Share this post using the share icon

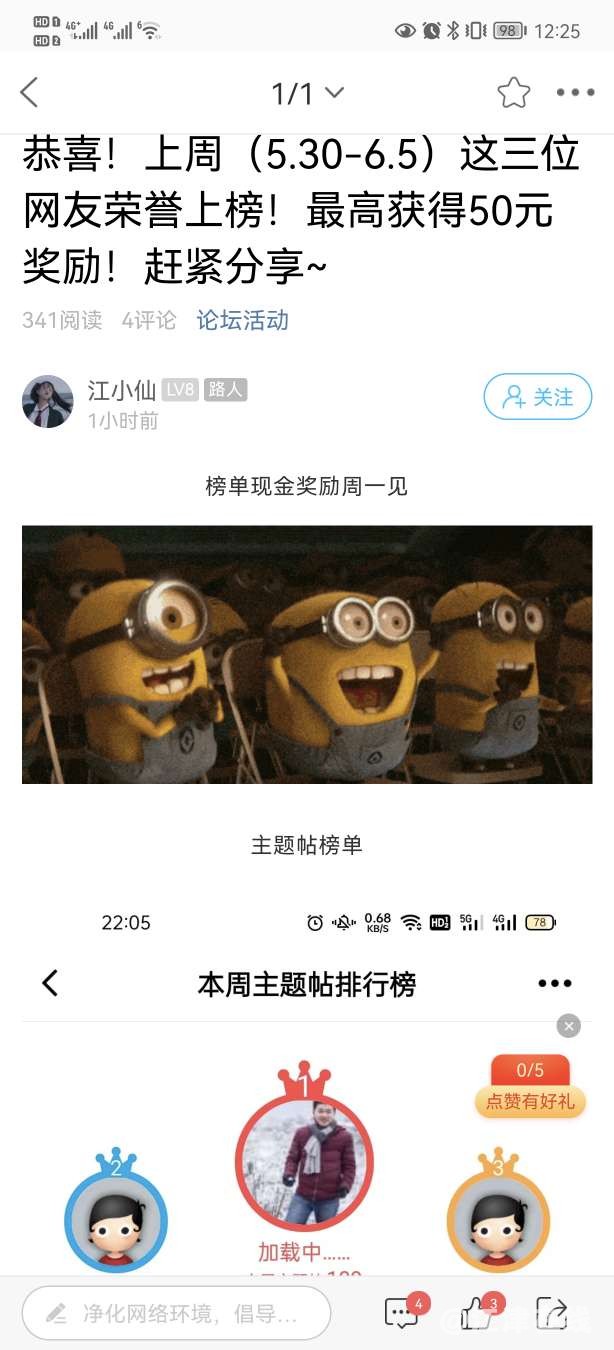(551, 1312)
